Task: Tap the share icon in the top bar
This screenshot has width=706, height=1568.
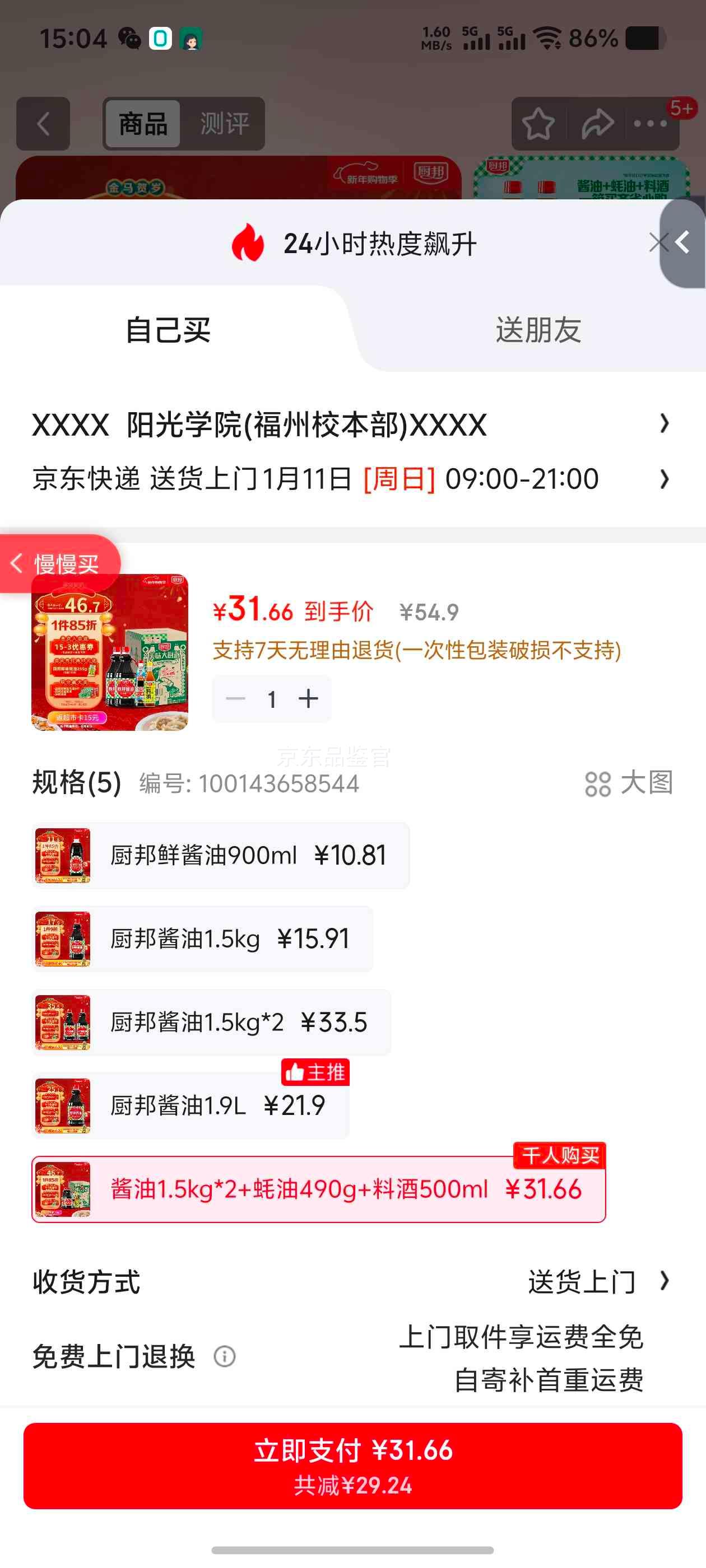Action: pos(595,123)
